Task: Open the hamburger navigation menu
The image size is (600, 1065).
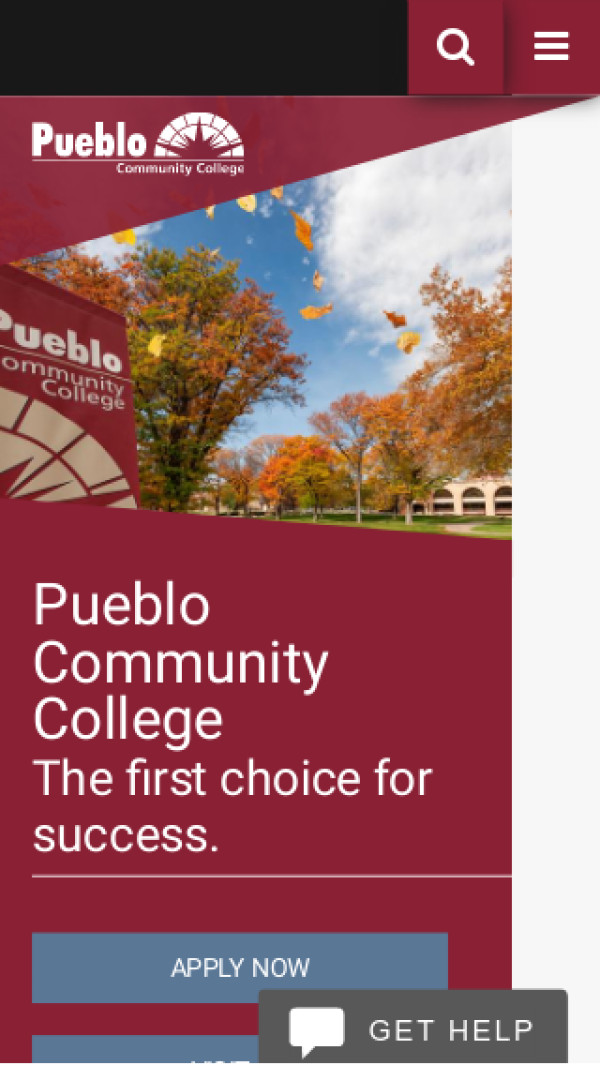Action: click(x=551, y=47)
